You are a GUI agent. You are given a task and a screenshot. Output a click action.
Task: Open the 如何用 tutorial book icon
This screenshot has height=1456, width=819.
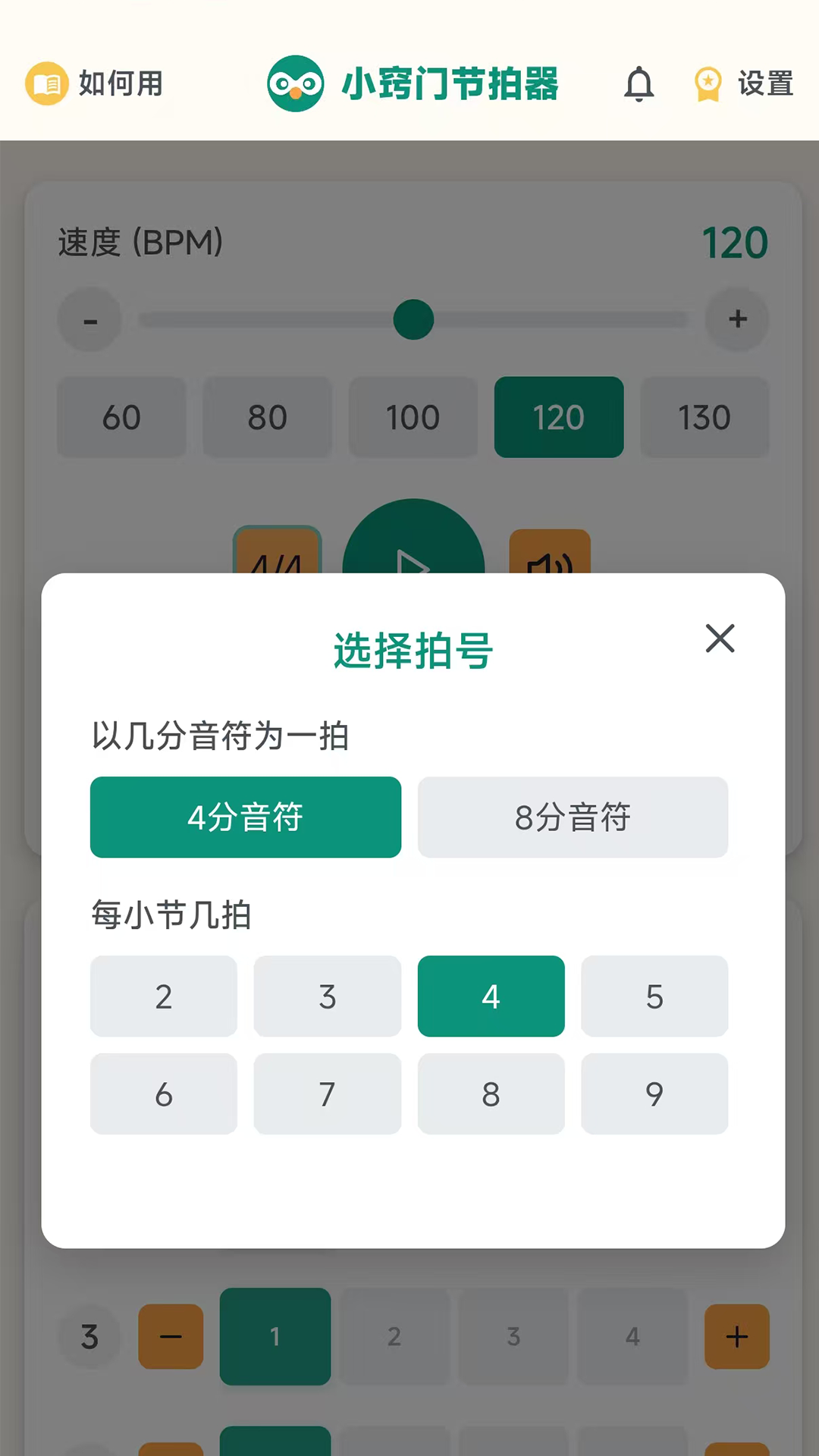coord(48,84)
